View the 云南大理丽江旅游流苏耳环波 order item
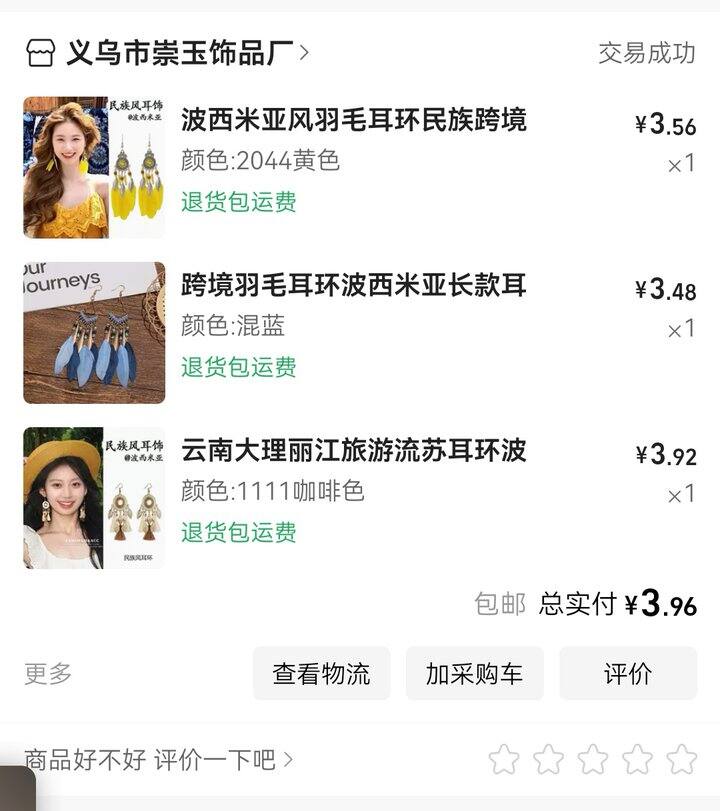Image resolution: width=720 pixels, height=811 pixels. 353,451
